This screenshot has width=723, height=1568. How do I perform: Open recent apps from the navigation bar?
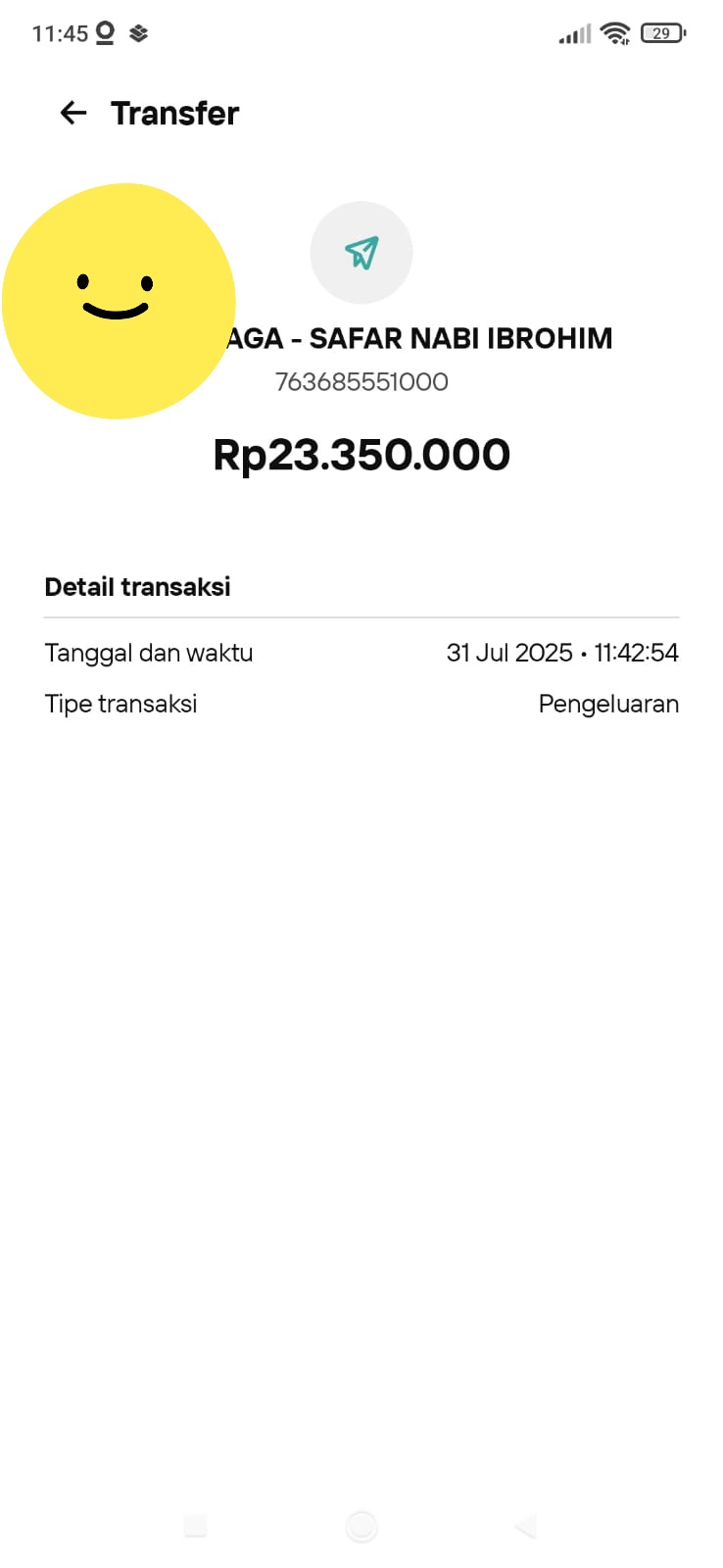click(x=196, y=1526)
